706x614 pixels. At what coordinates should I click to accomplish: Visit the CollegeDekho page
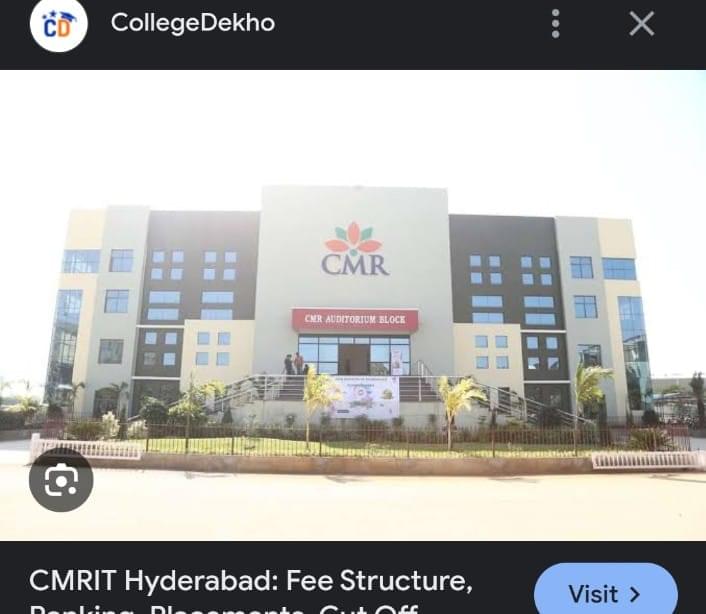(605, 593)
